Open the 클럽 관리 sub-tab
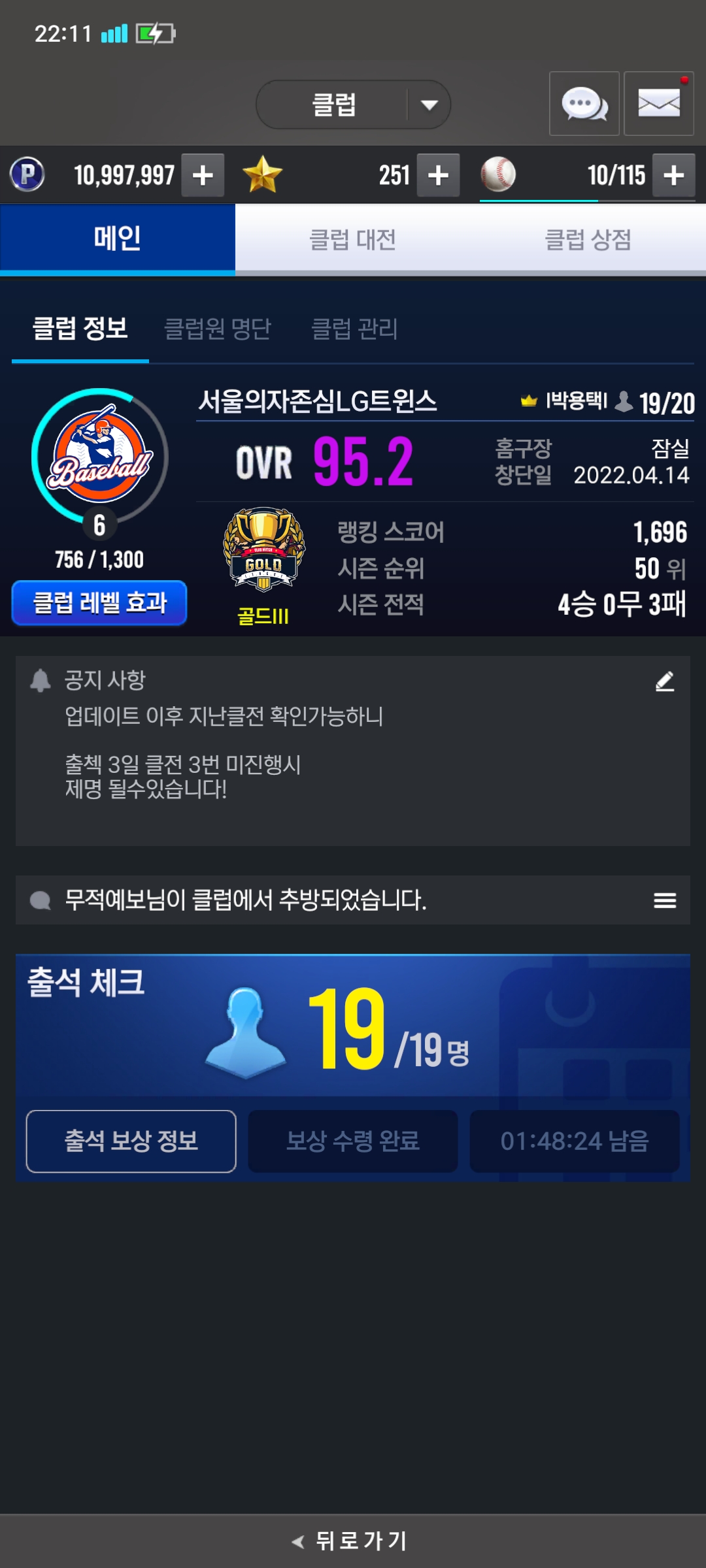Image resolution: width=706 pixels, height=1568 pixels. click(354, 329)
